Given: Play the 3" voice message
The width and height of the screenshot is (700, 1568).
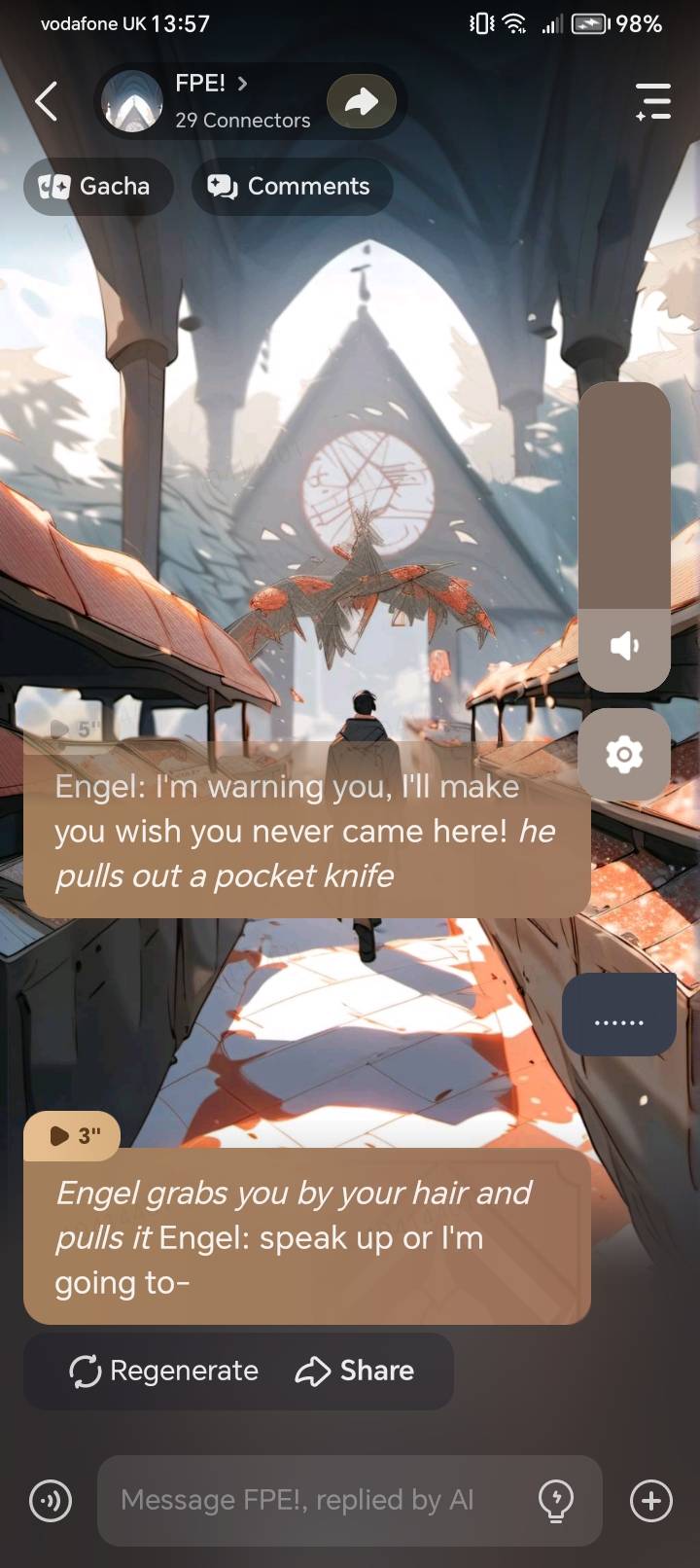Looking at the screenshot, I should point(72,1135).
